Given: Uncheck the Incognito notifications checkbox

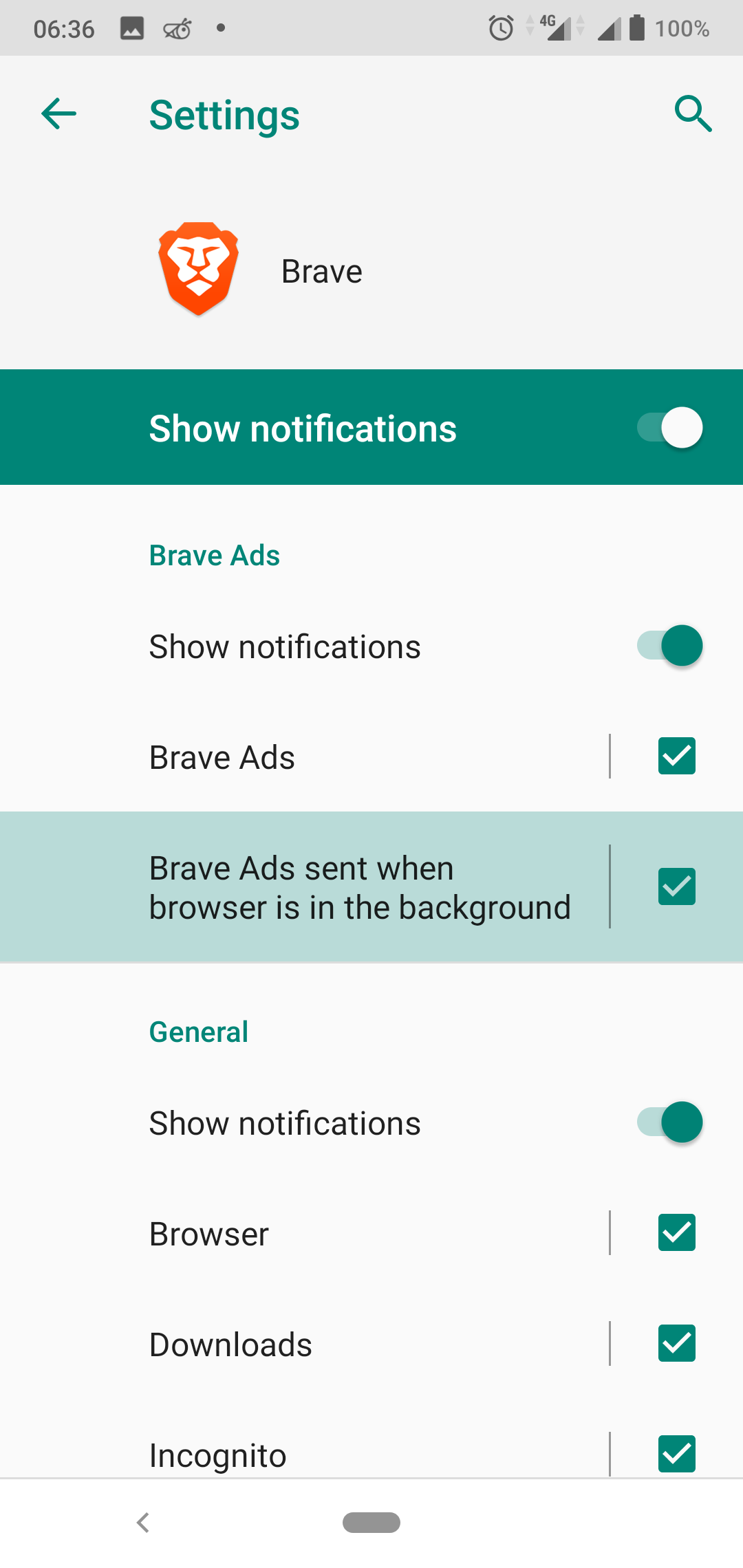Looking at the screenshot, I should [x=677, y=1454].
